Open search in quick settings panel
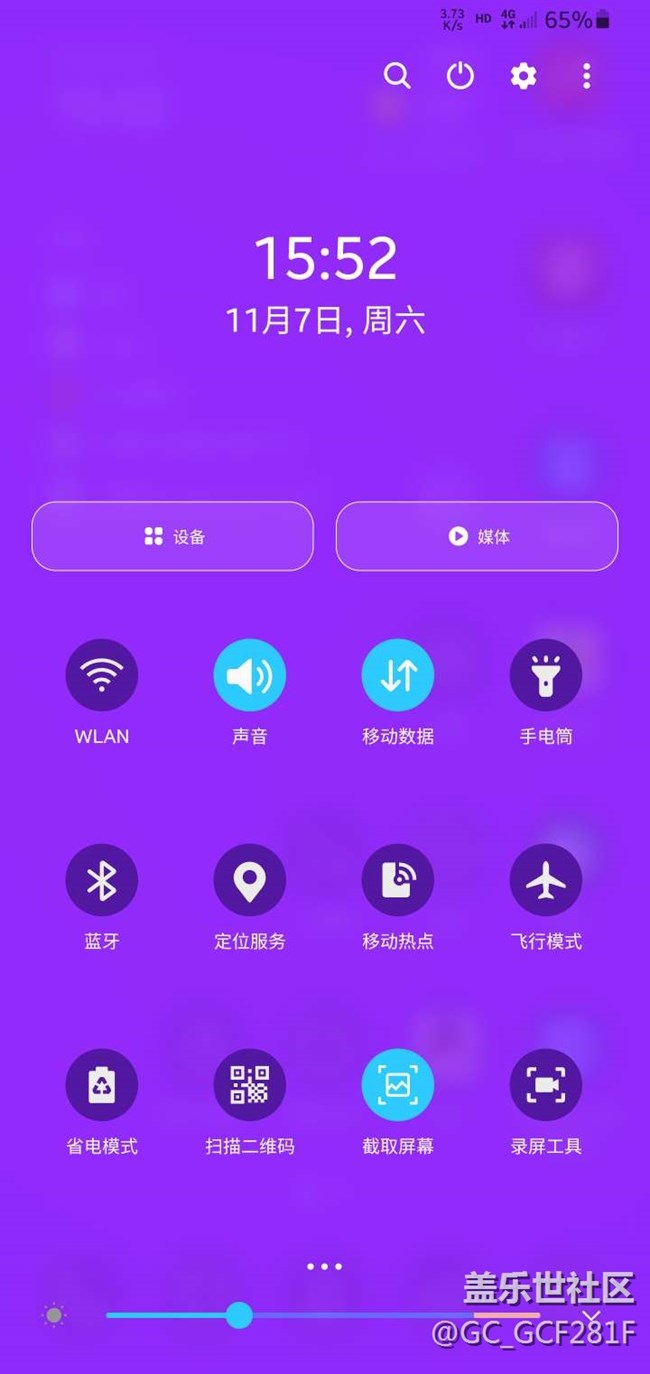 397,76
